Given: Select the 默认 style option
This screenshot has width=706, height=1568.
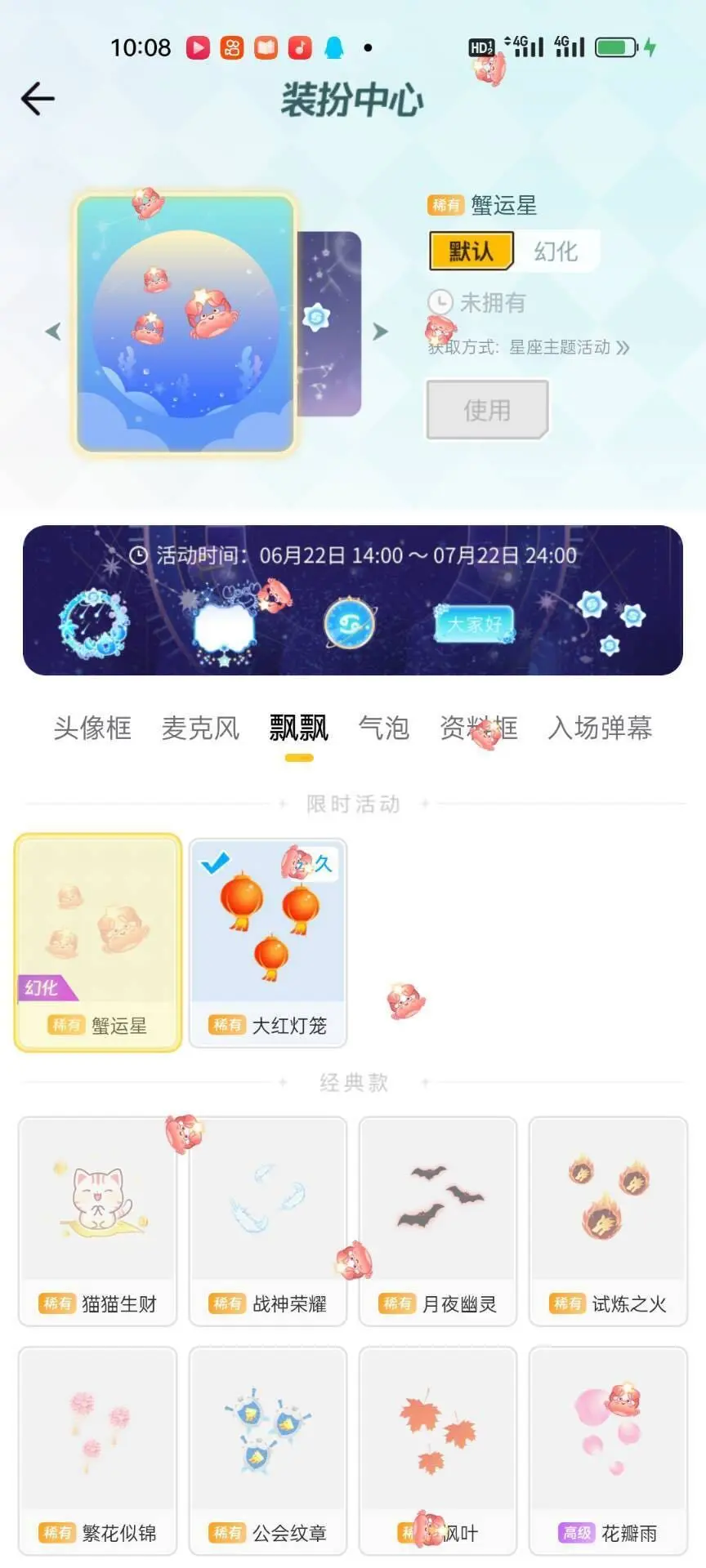Looking at the screenshot, I should (x=471, y=251).
